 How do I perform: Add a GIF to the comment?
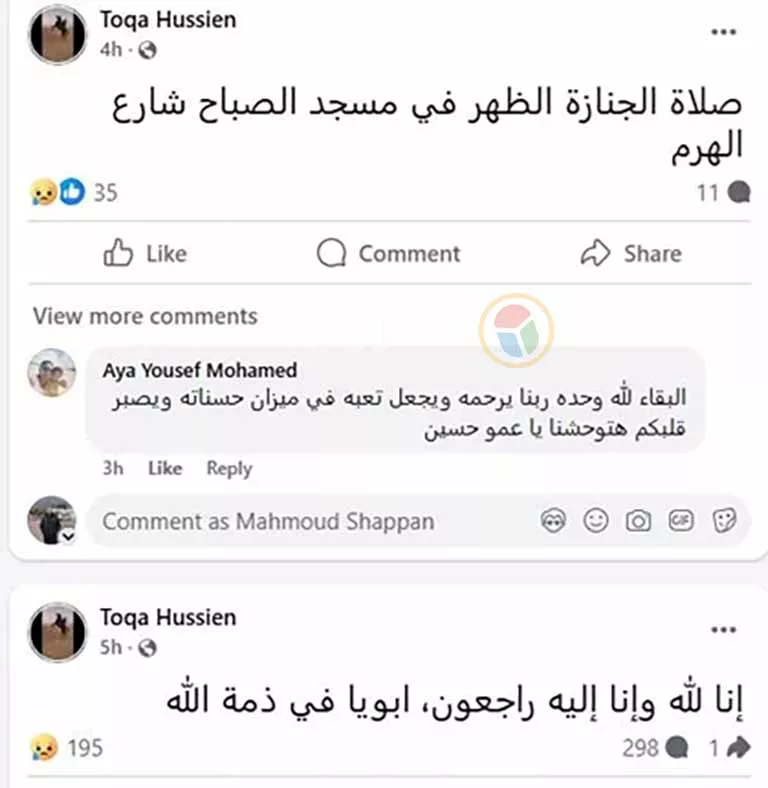(x=681, y=521)
